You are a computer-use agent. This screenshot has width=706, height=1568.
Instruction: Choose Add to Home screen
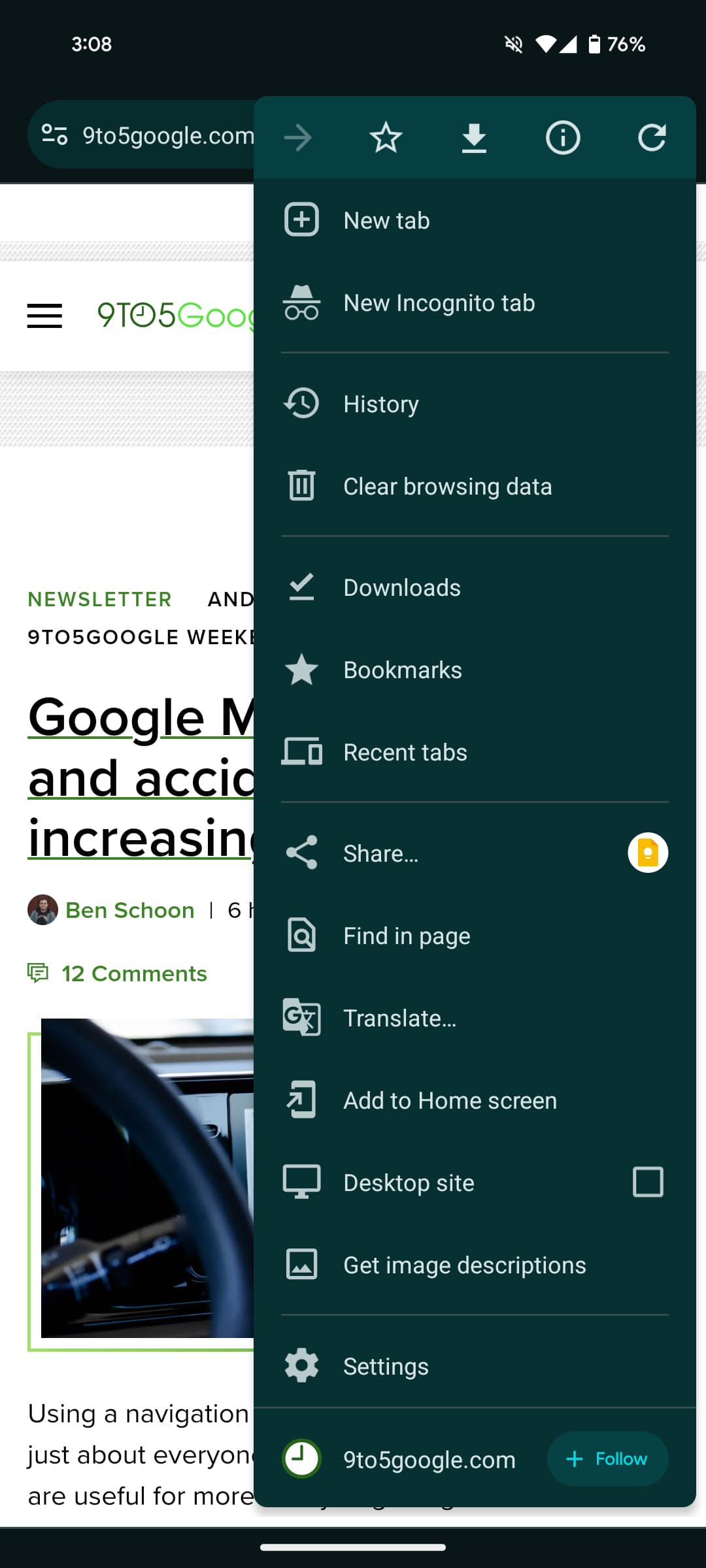point(450,1101)
